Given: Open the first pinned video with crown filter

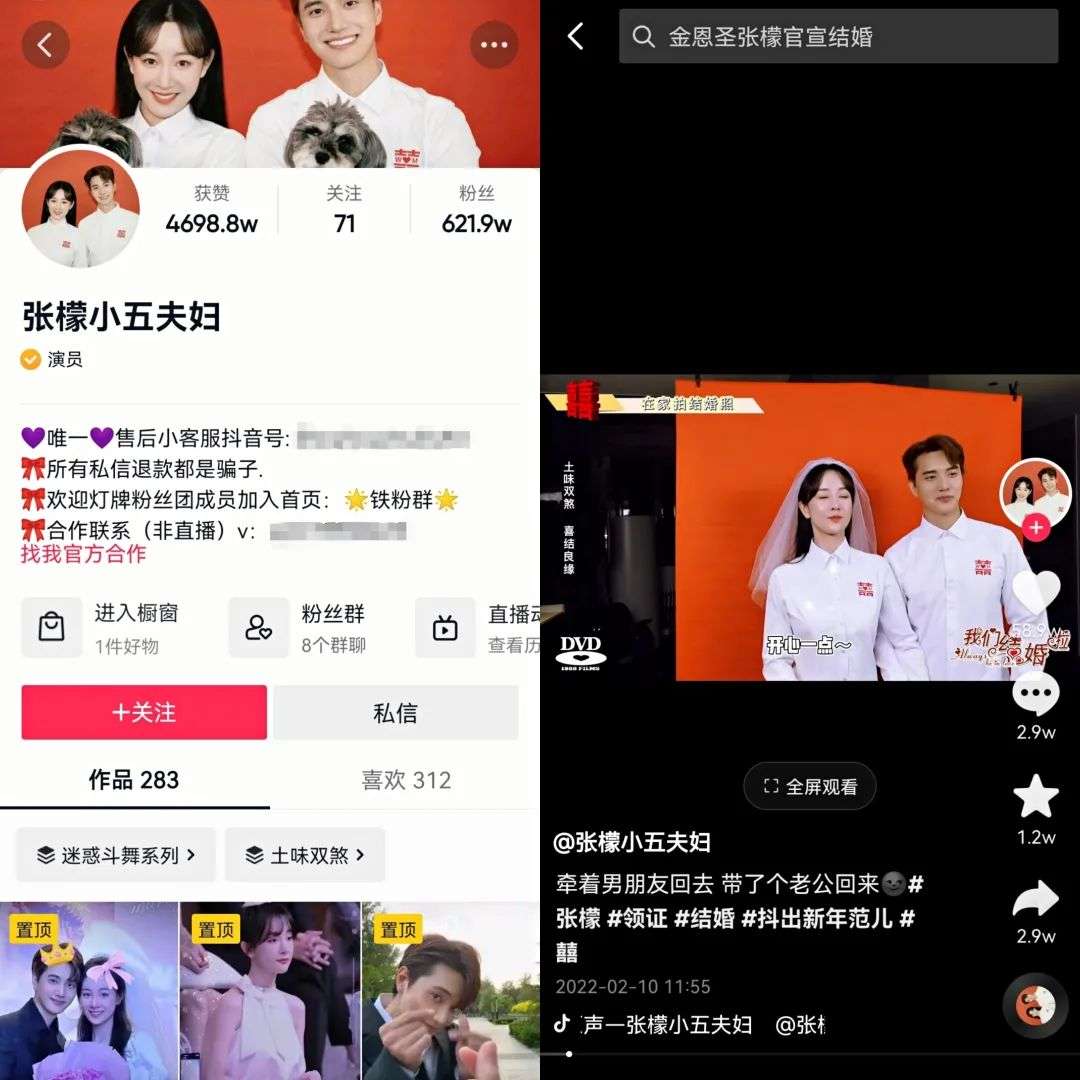Looking at the screenshot, I should coord(89,990).
